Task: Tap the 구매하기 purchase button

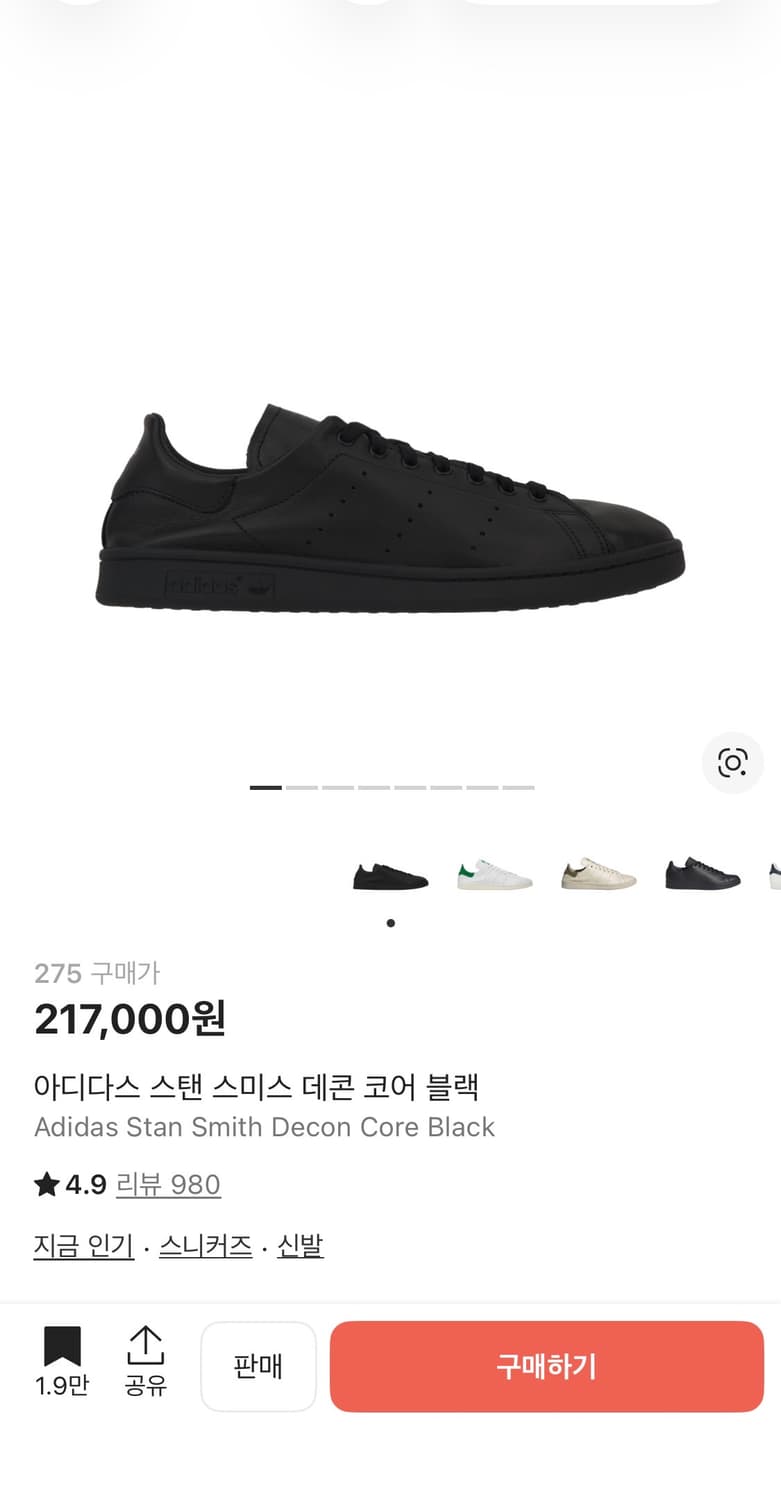Action: [546, 1366]
